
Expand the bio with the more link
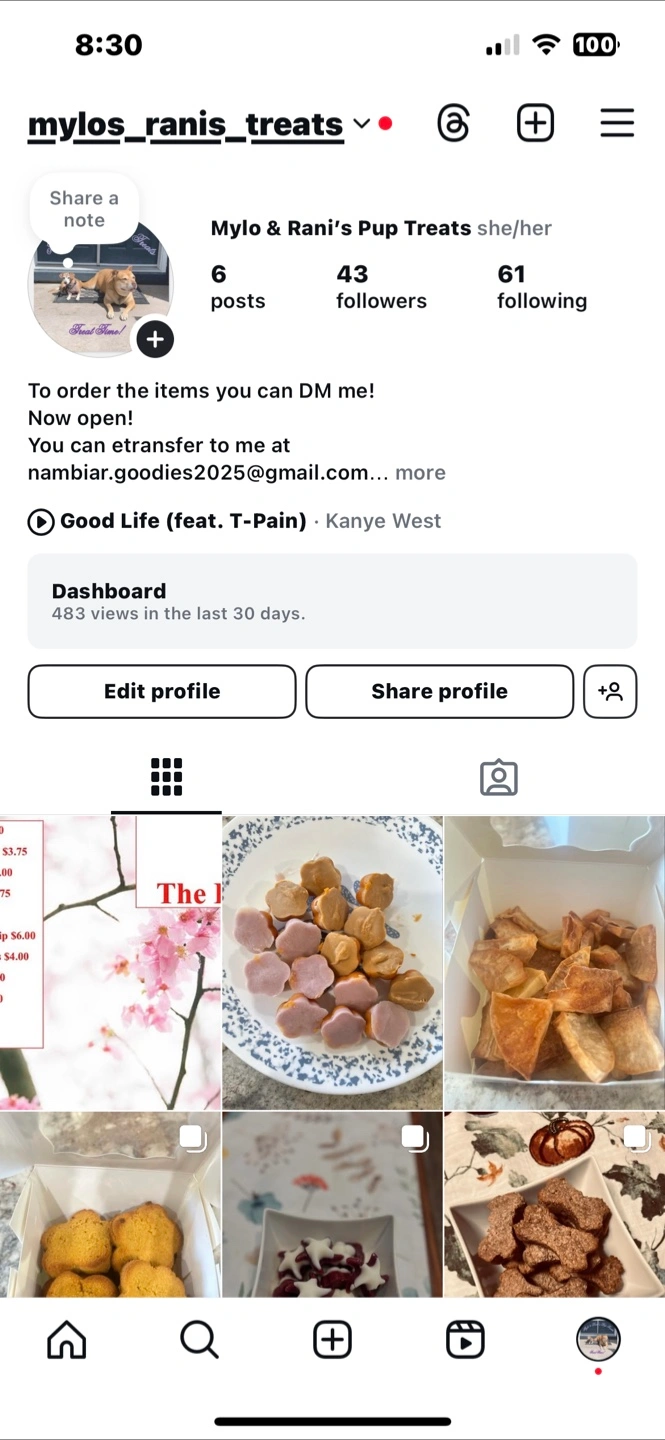pos(420,473)
